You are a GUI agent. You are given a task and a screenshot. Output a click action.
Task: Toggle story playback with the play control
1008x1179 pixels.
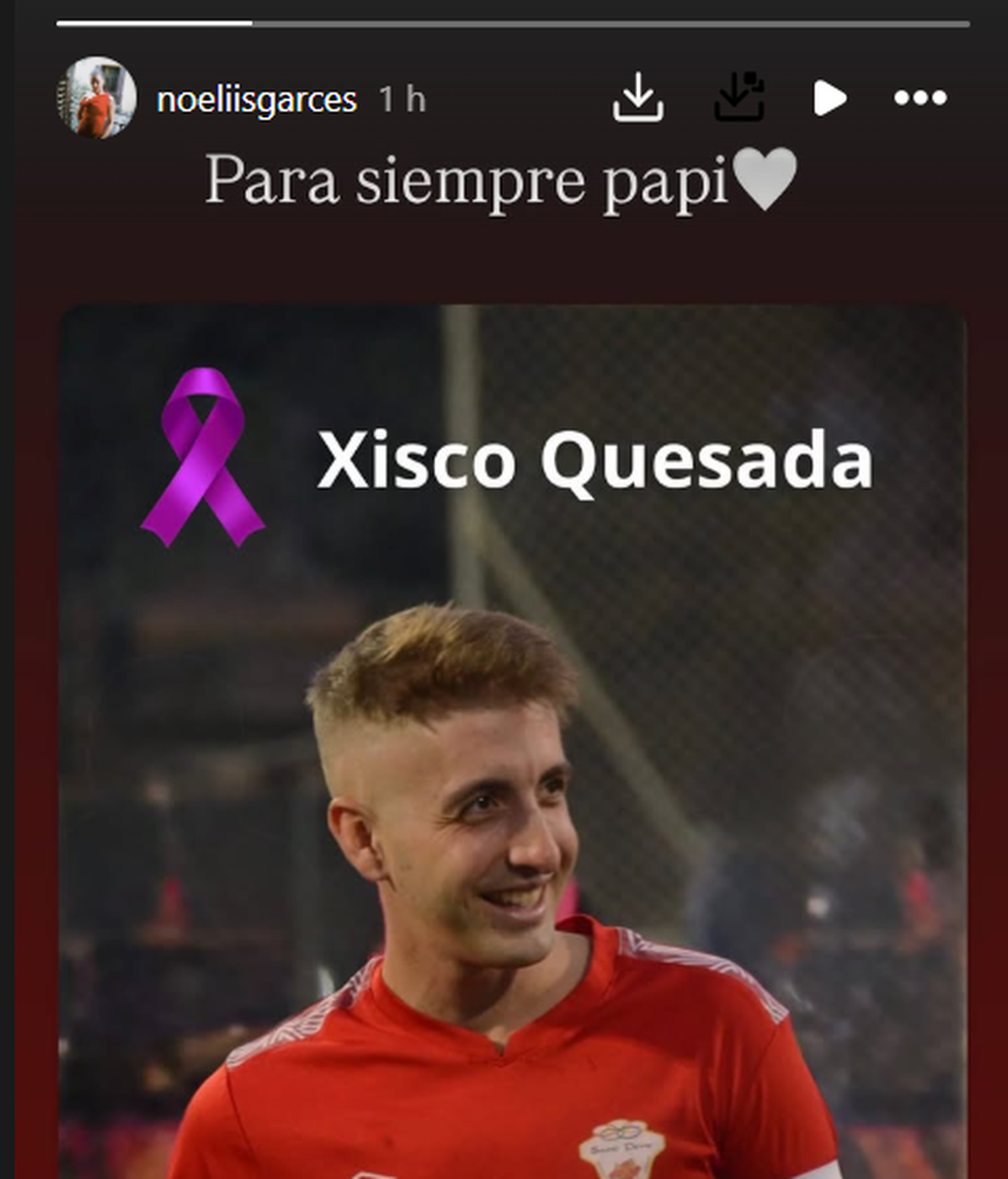coord(832,98)
